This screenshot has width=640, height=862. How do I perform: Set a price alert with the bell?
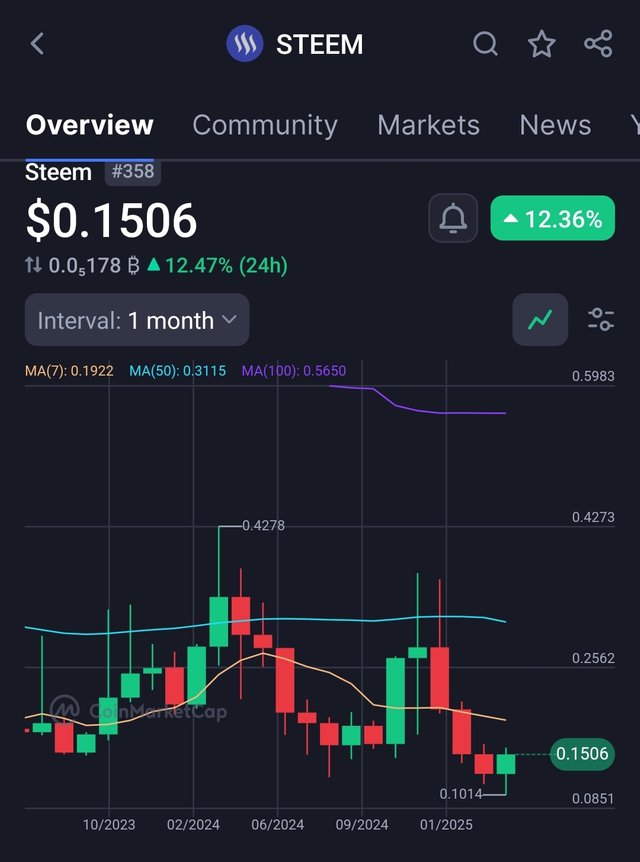click(x=453, y=218)
